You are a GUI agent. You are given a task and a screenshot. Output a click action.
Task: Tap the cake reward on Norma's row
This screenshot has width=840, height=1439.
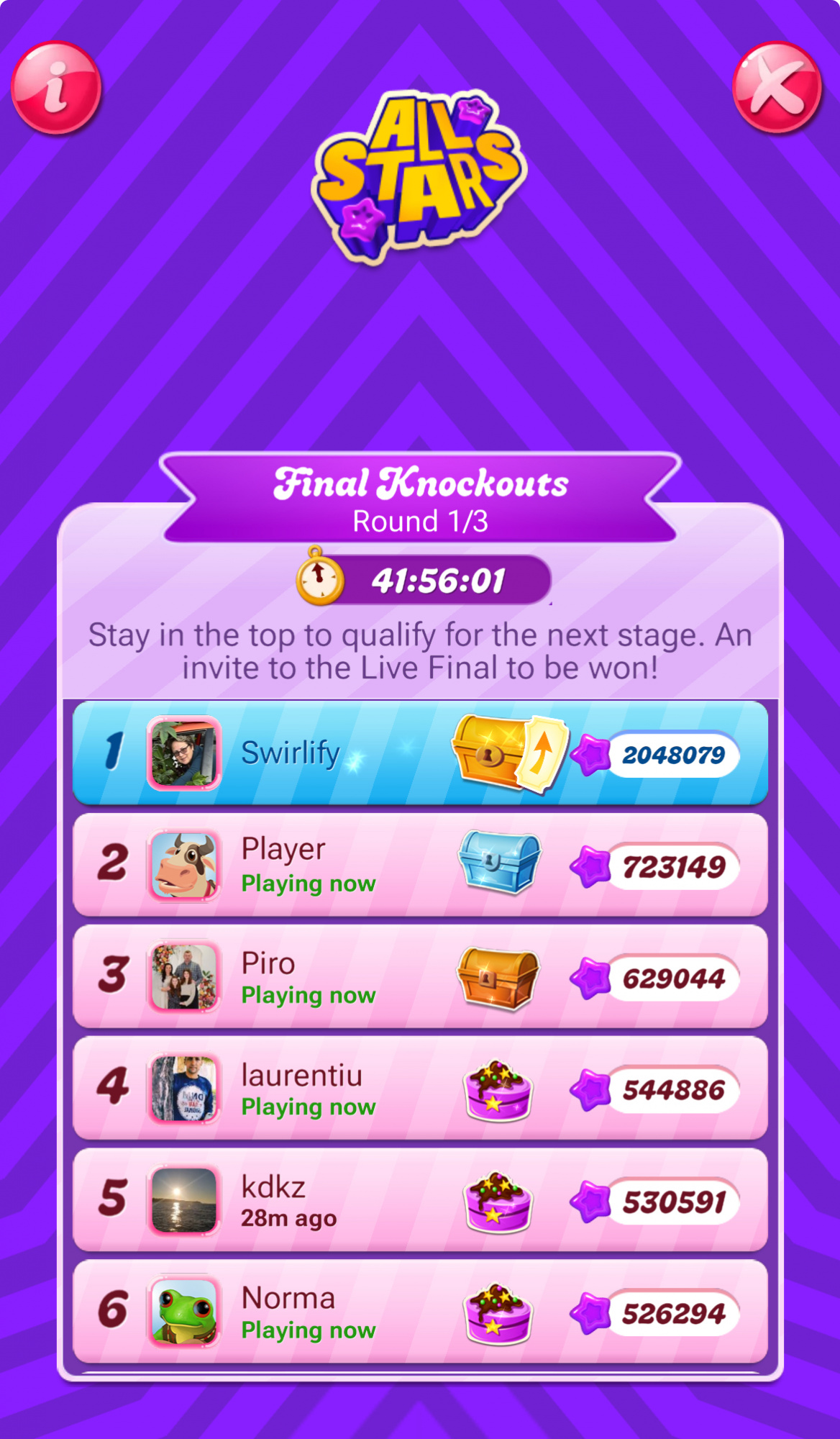coord(499,1313)
